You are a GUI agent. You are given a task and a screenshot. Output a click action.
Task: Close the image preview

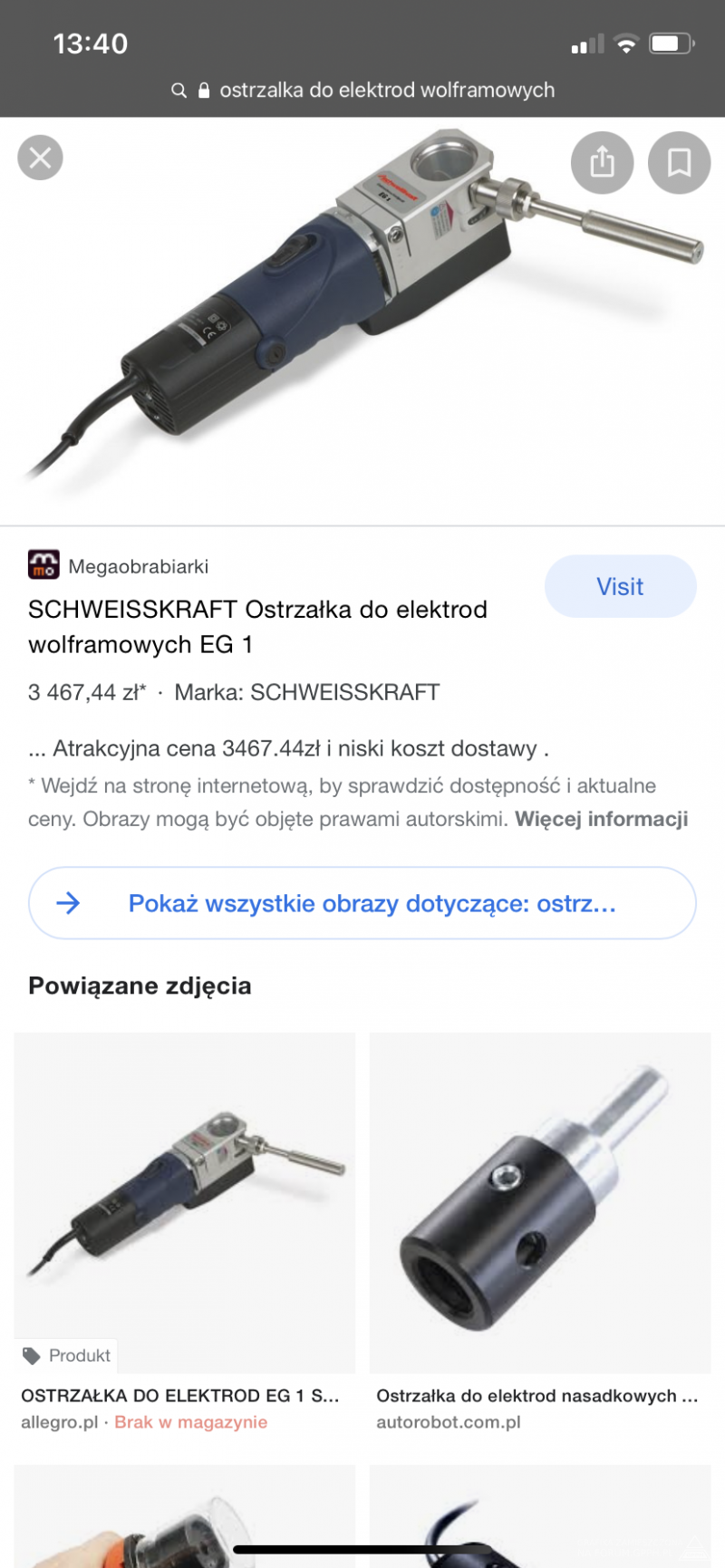pos(40,159)
